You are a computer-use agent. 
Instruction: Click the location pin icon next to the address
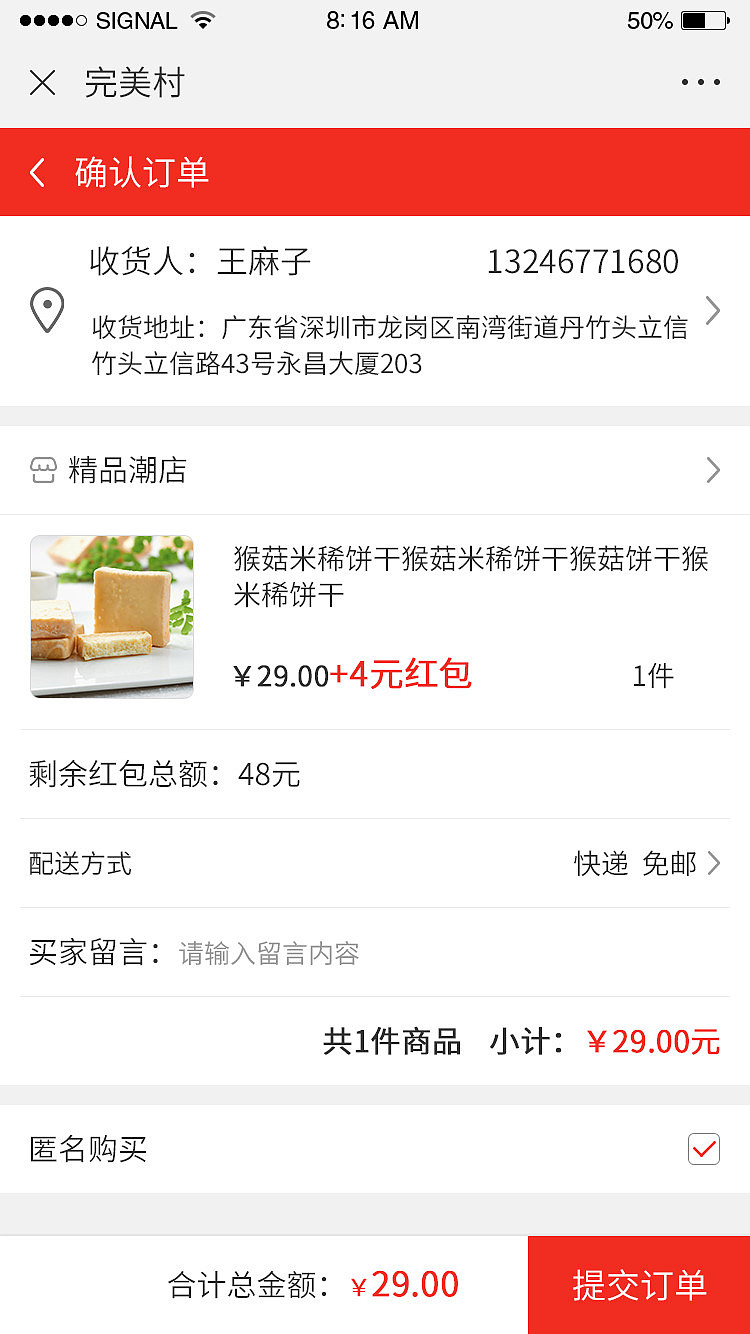pos(46,308)
